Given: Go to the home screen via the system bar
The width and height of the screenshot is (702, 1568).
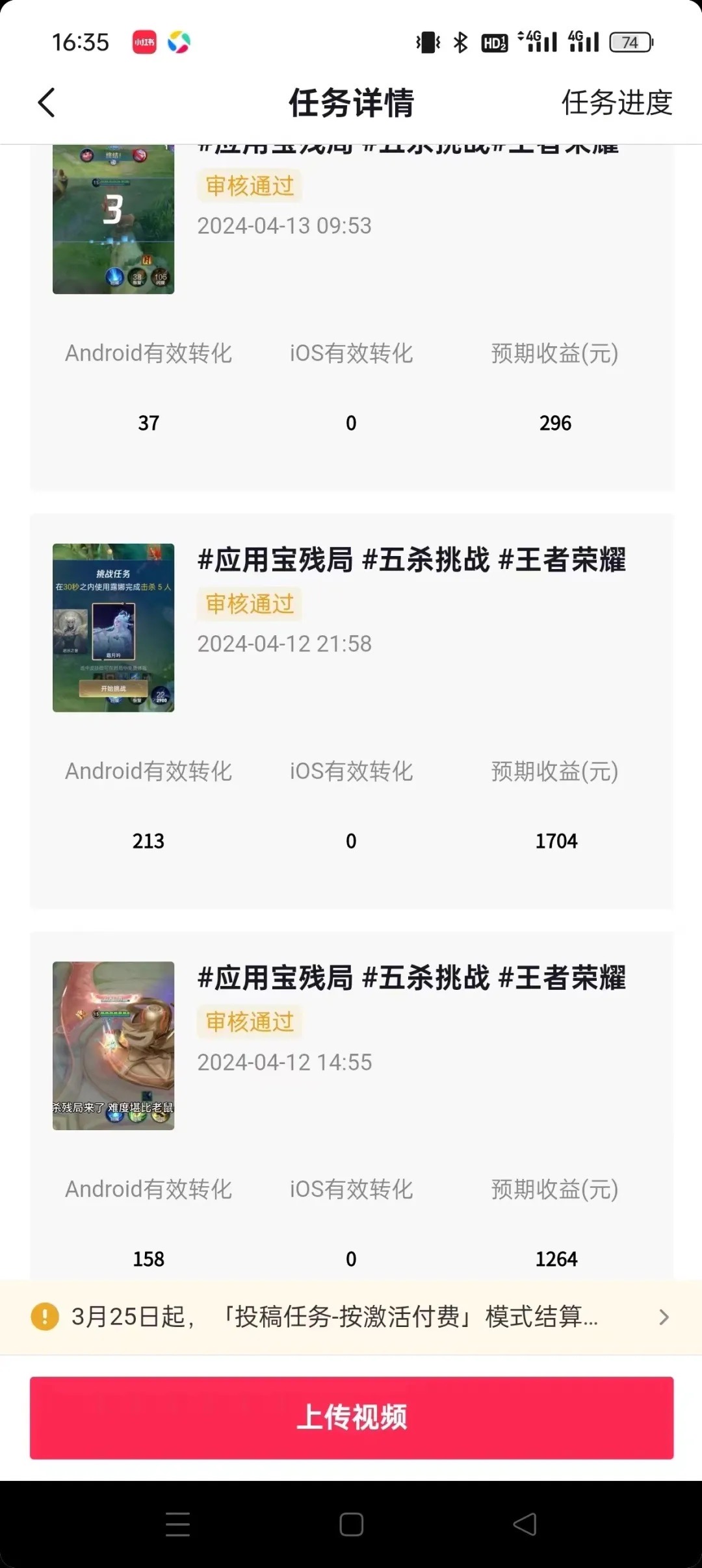Looking at the screenshot, I should pyautogui.click(x=351, y=1524).
